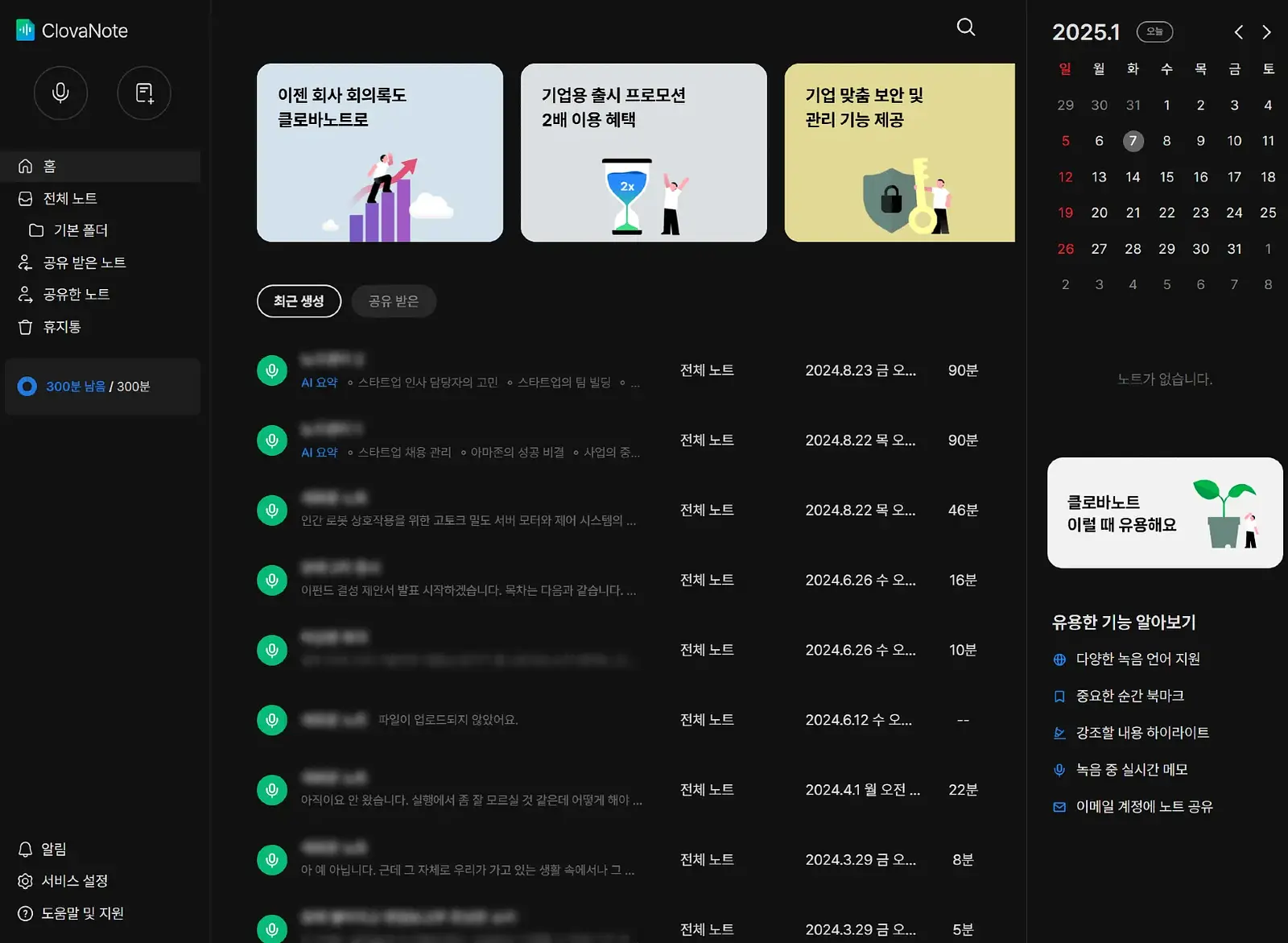Go to next month in calendar
This screenshot has width=1288, height=943.
(1266, 32)
